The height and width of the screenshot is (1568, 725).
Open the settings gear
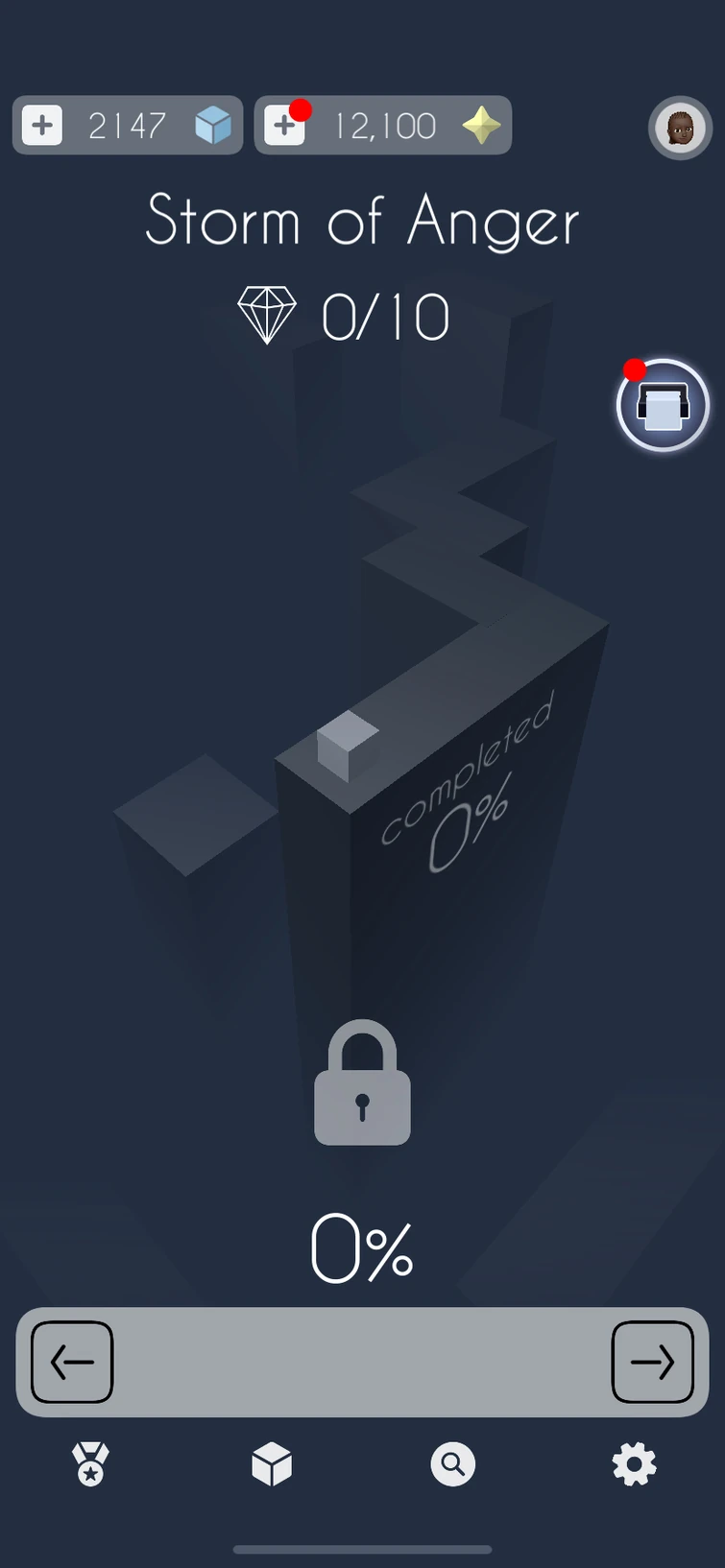tap(634, 1465)
